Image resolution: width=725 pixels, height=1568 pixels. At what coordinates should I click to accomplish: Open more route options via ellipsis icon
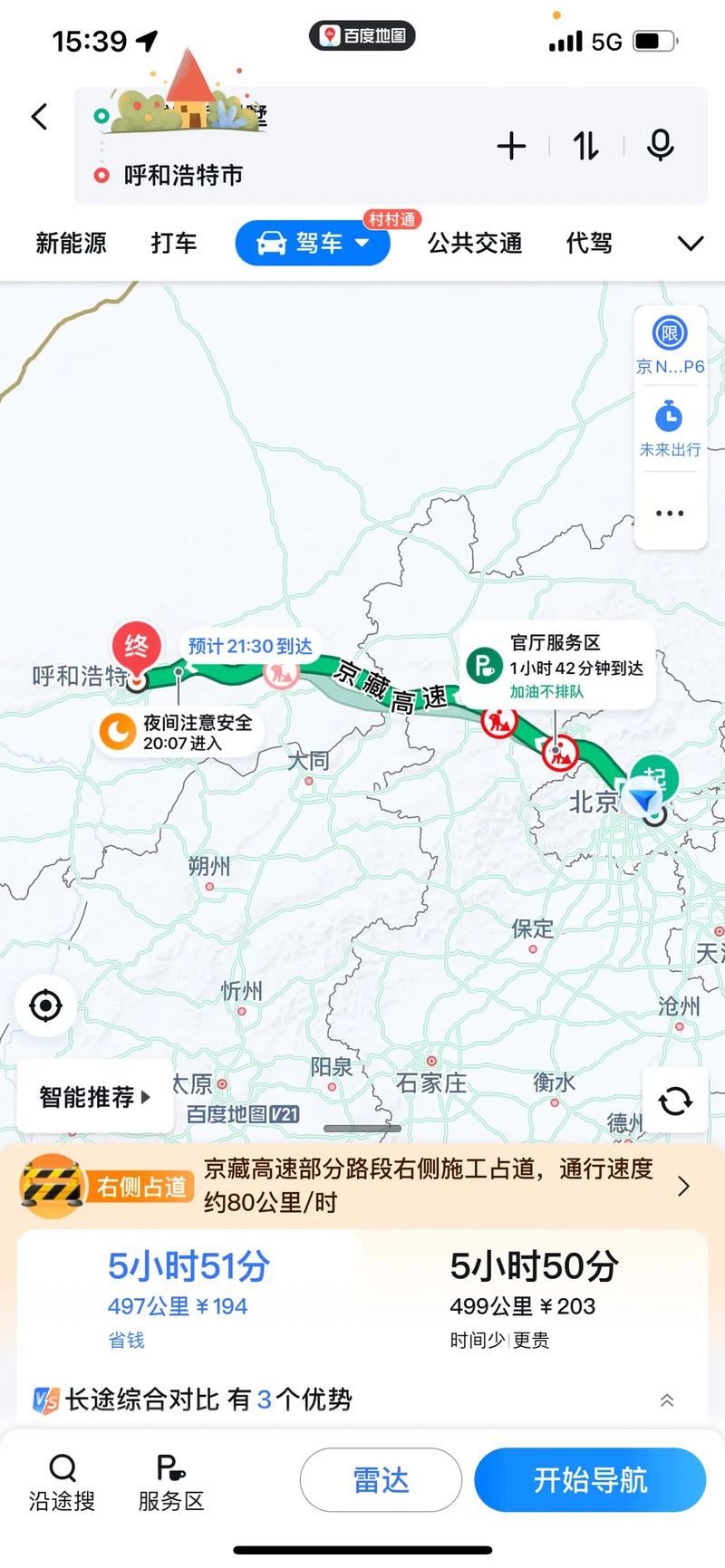(669, 513)
